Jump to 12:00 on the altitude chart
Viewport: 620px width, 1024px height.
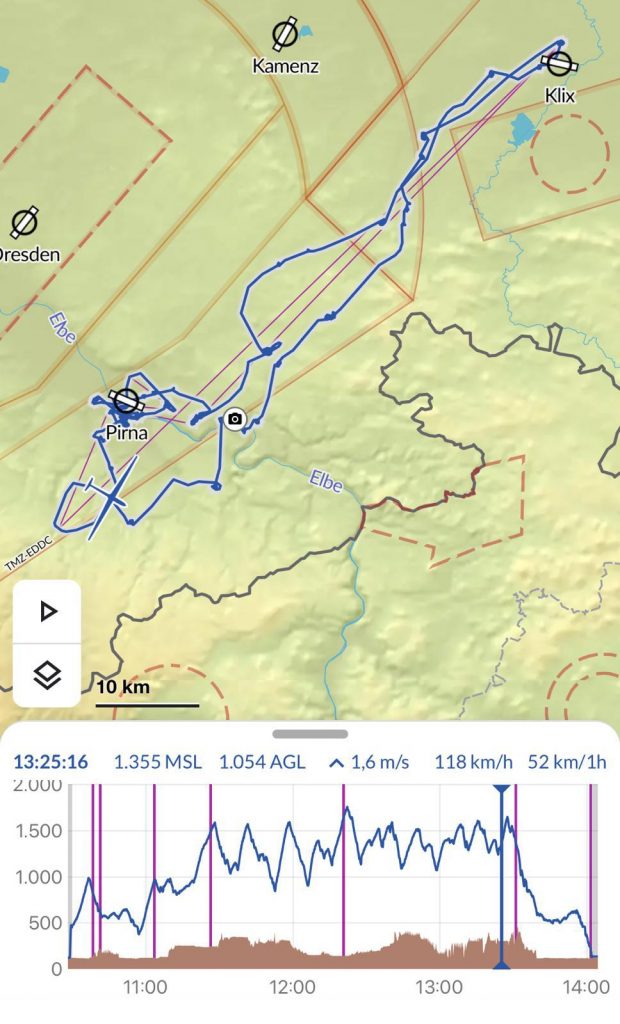291,880
